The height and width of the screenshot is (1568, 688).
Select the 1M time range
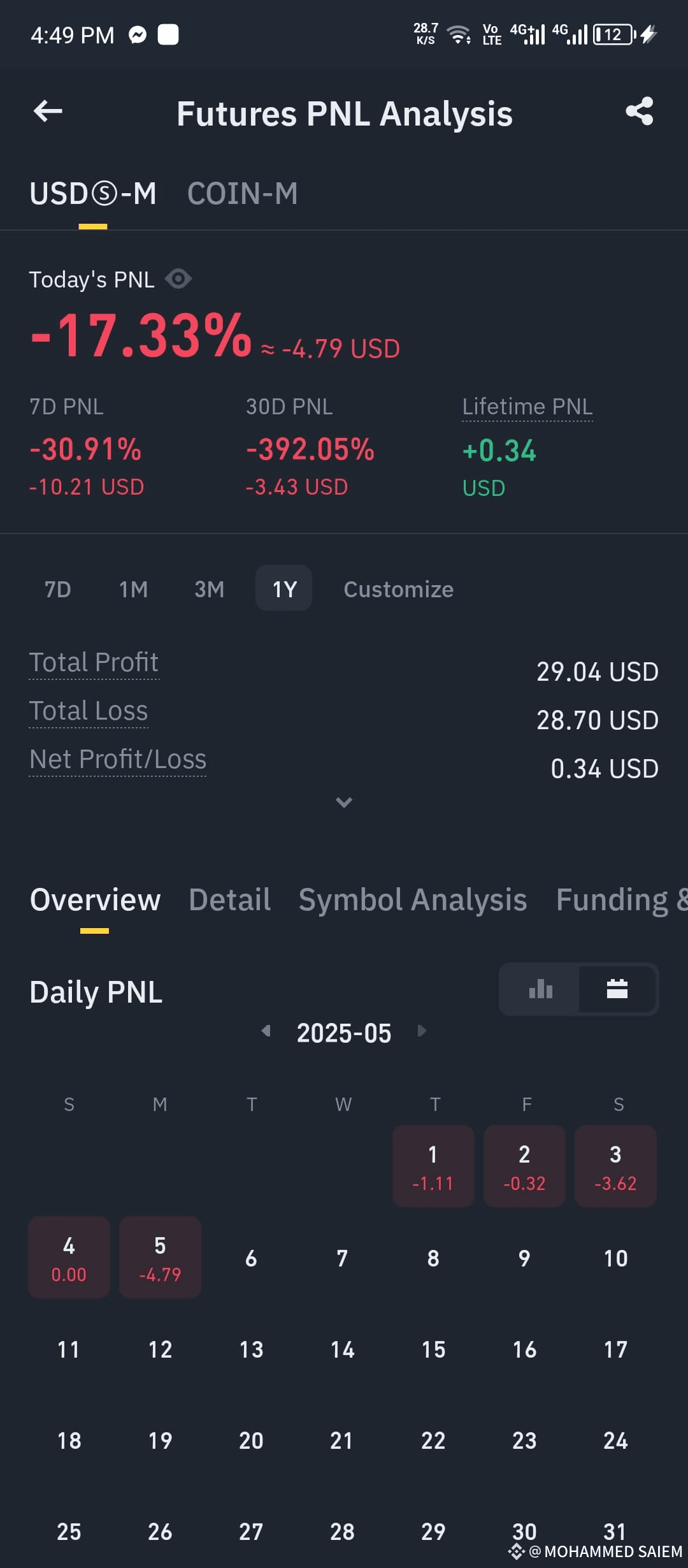134,589
